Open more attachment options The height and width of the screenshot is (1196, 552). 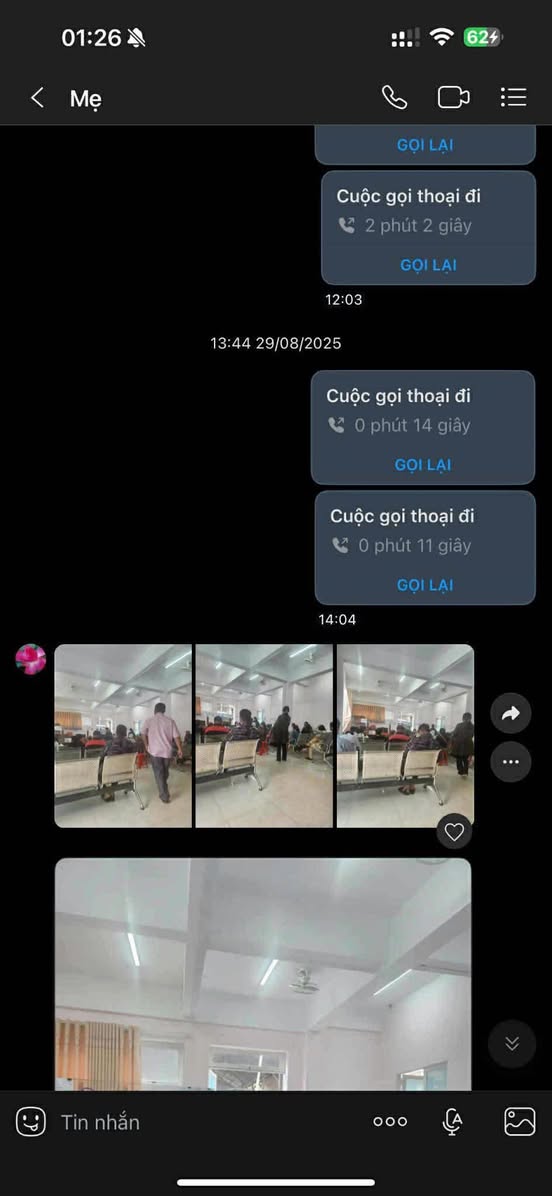click(390, 1122)
